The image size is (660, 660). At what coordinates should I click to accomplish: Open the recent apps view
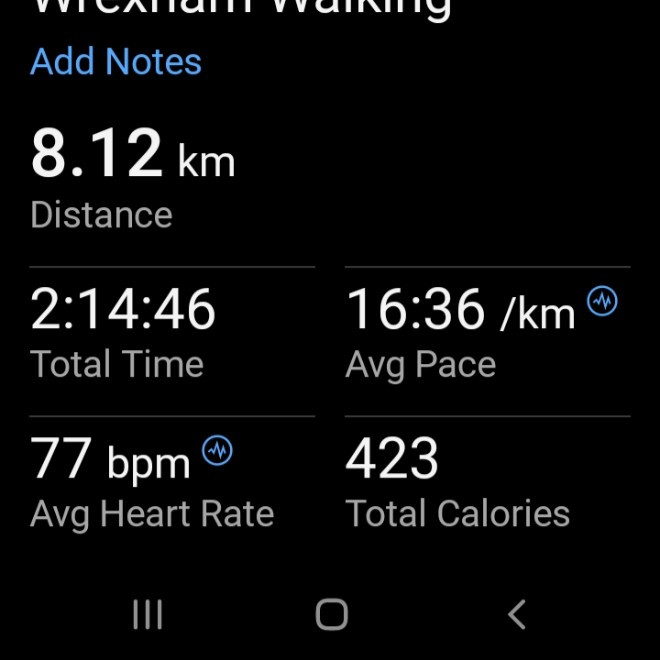pyautogui.click(x=148, y=614)
